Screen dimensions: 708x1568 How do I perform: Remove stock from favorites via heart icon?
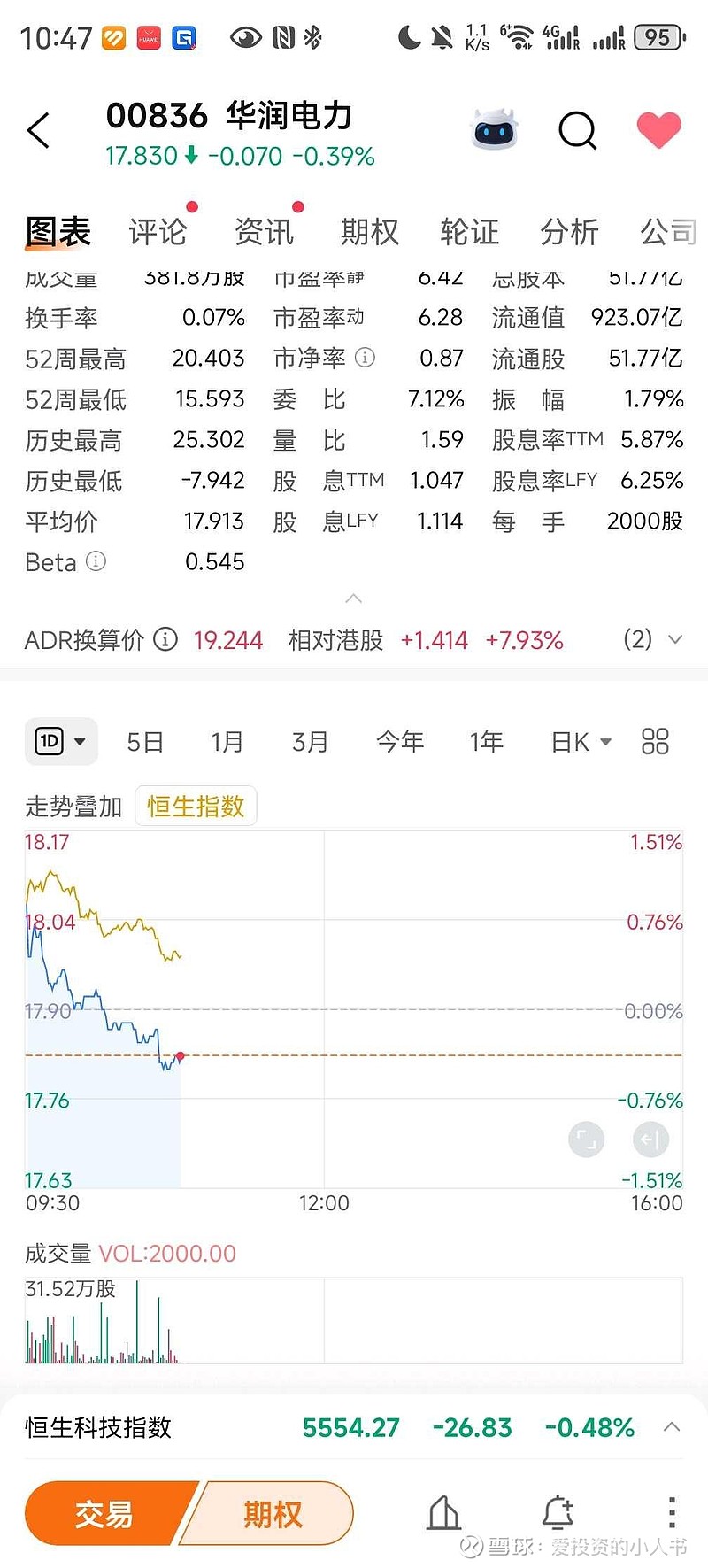coord(658,131)
